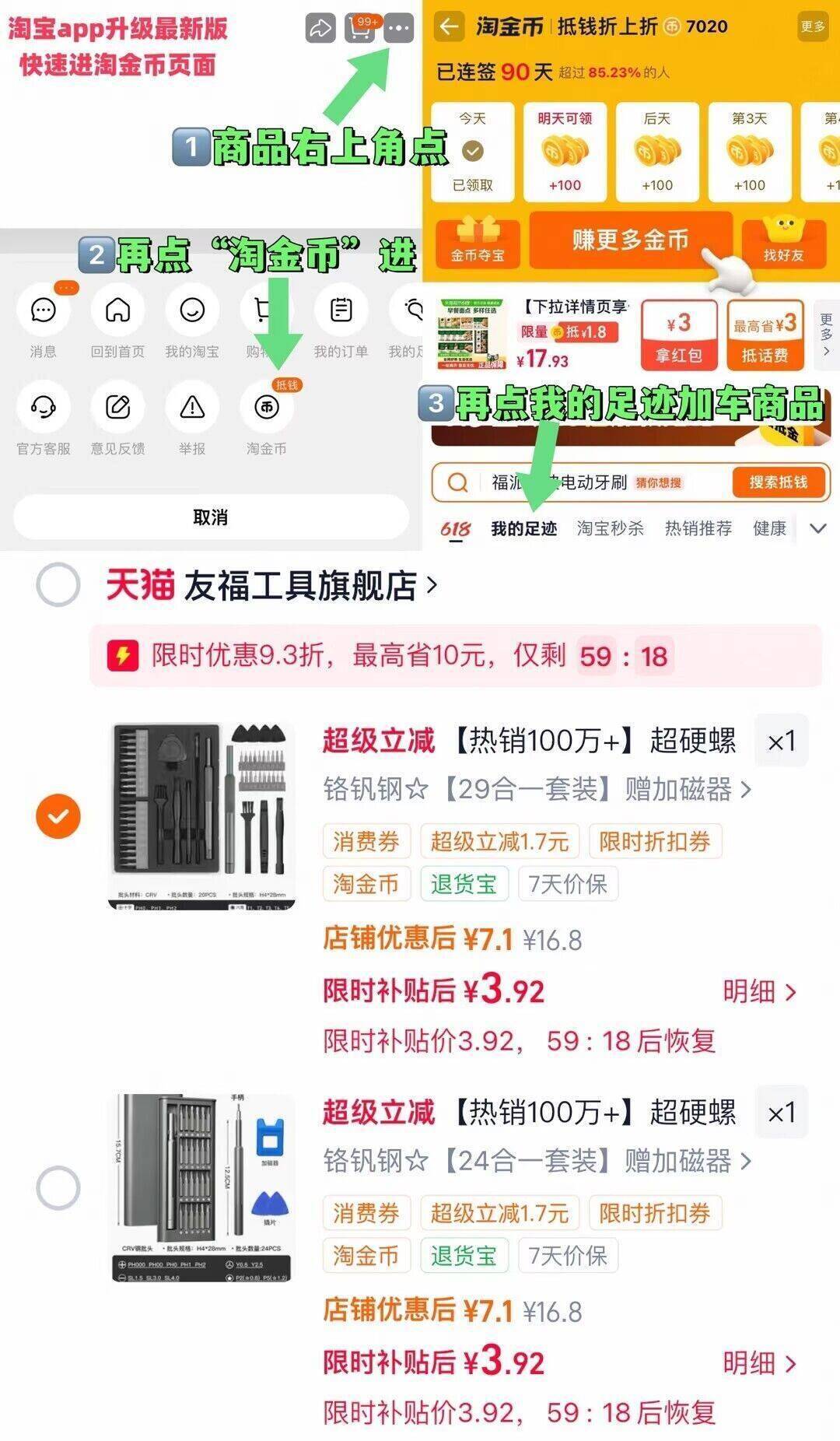This screenshot has height=1441, width=840.
Task: Tap the 赚更多金币 orange button
Action: pos(631,240)
